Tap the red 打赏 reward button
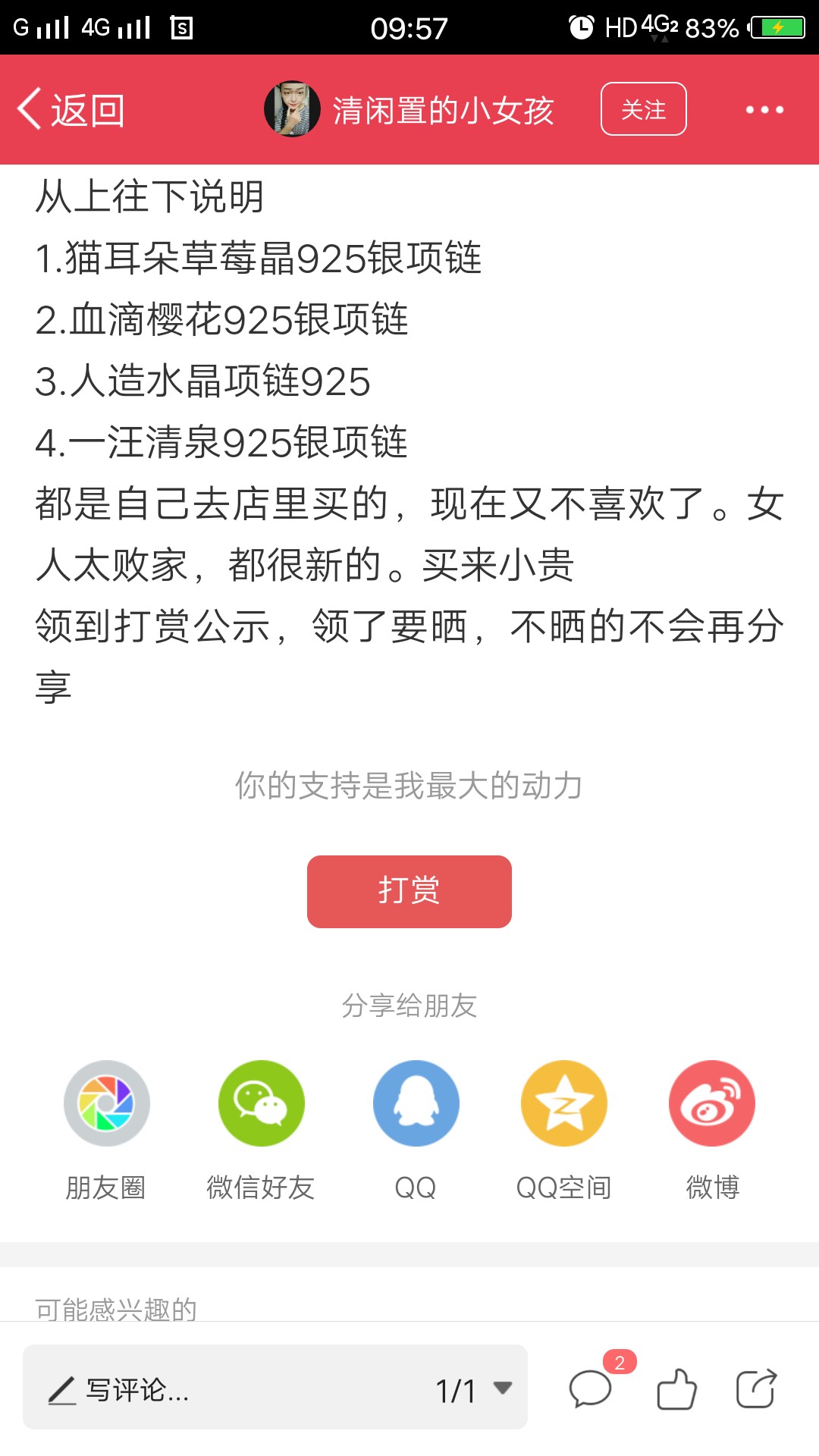 tap(409, 892)
